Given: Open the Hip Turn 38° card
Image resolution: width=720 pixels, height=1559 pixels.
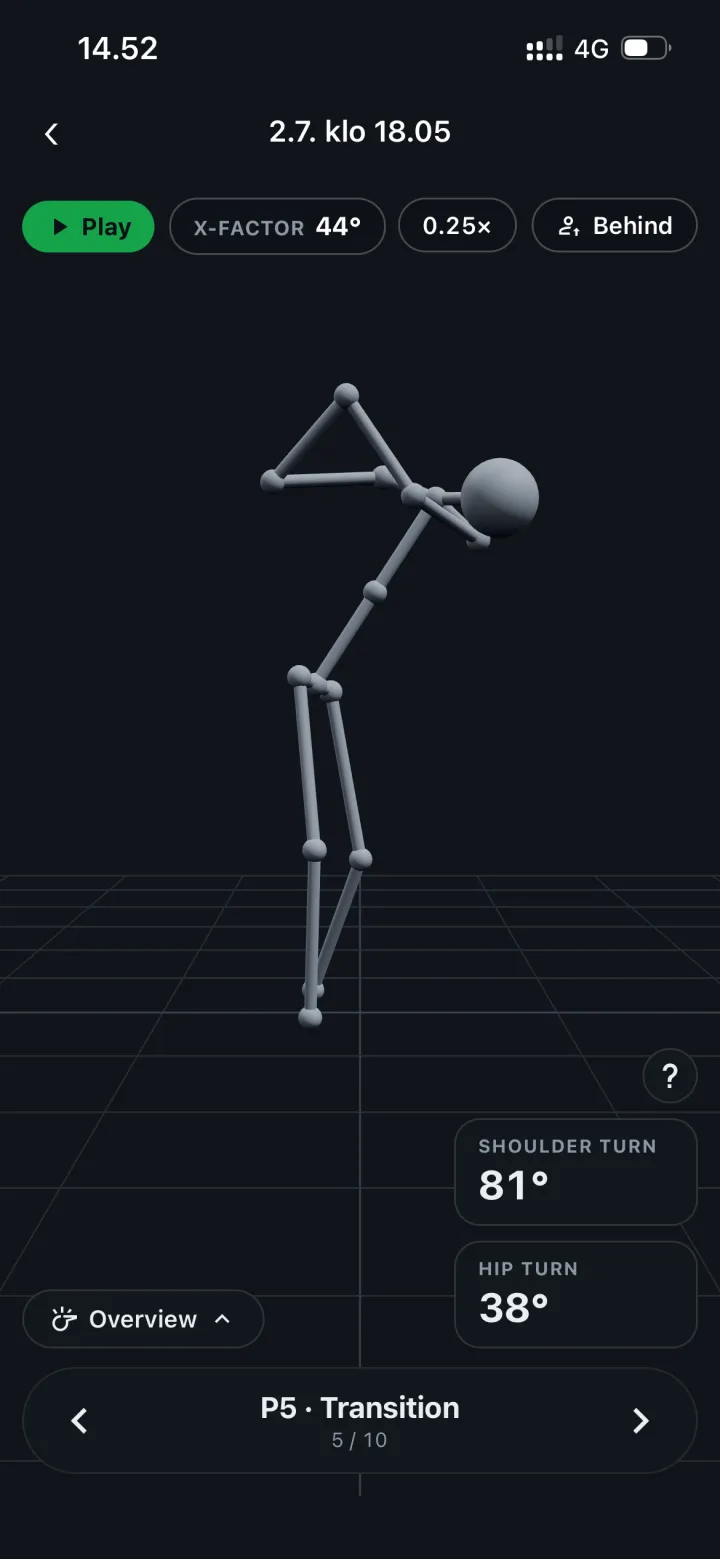Looking at the screenshot, I should point(576,1294).
